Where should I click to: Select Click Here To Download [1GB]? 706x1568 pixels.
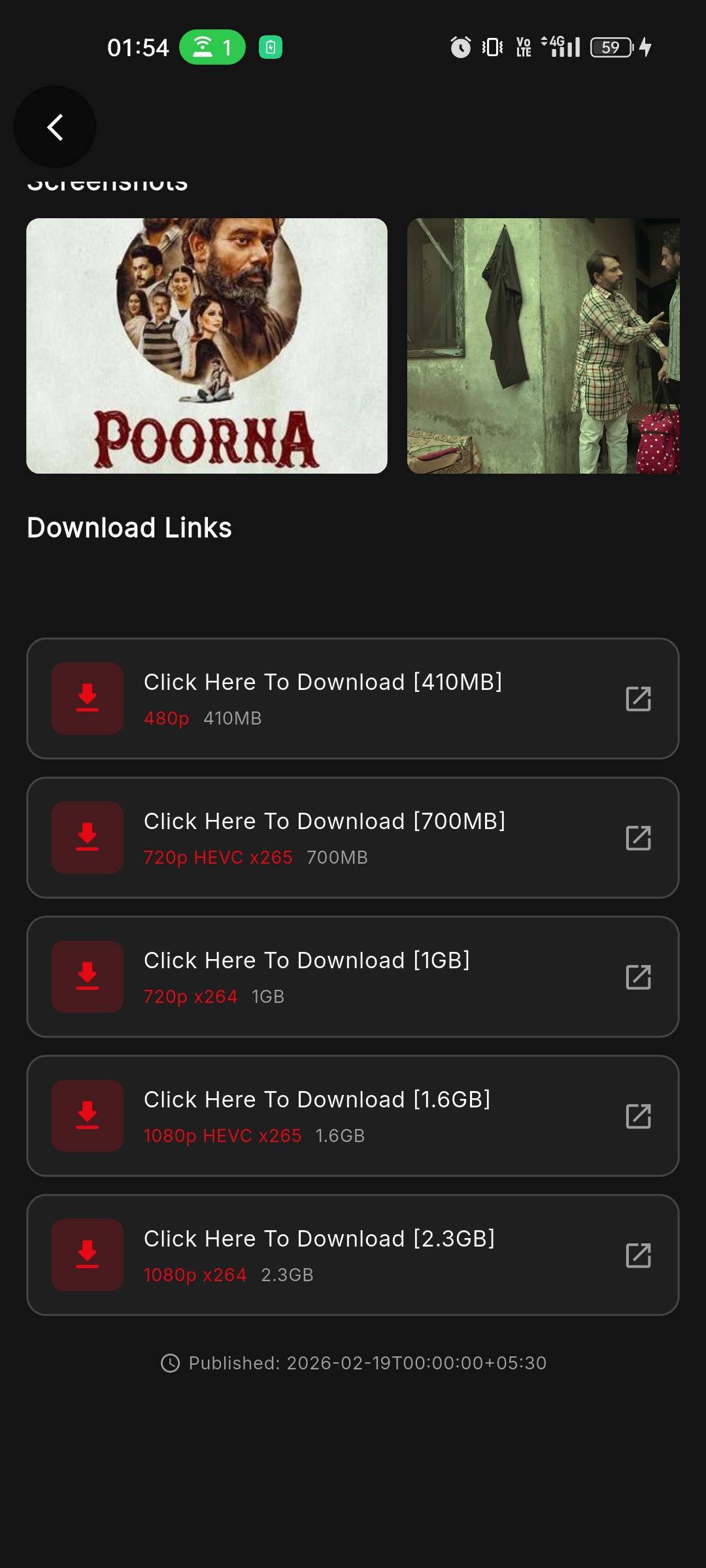click(307, 960)
